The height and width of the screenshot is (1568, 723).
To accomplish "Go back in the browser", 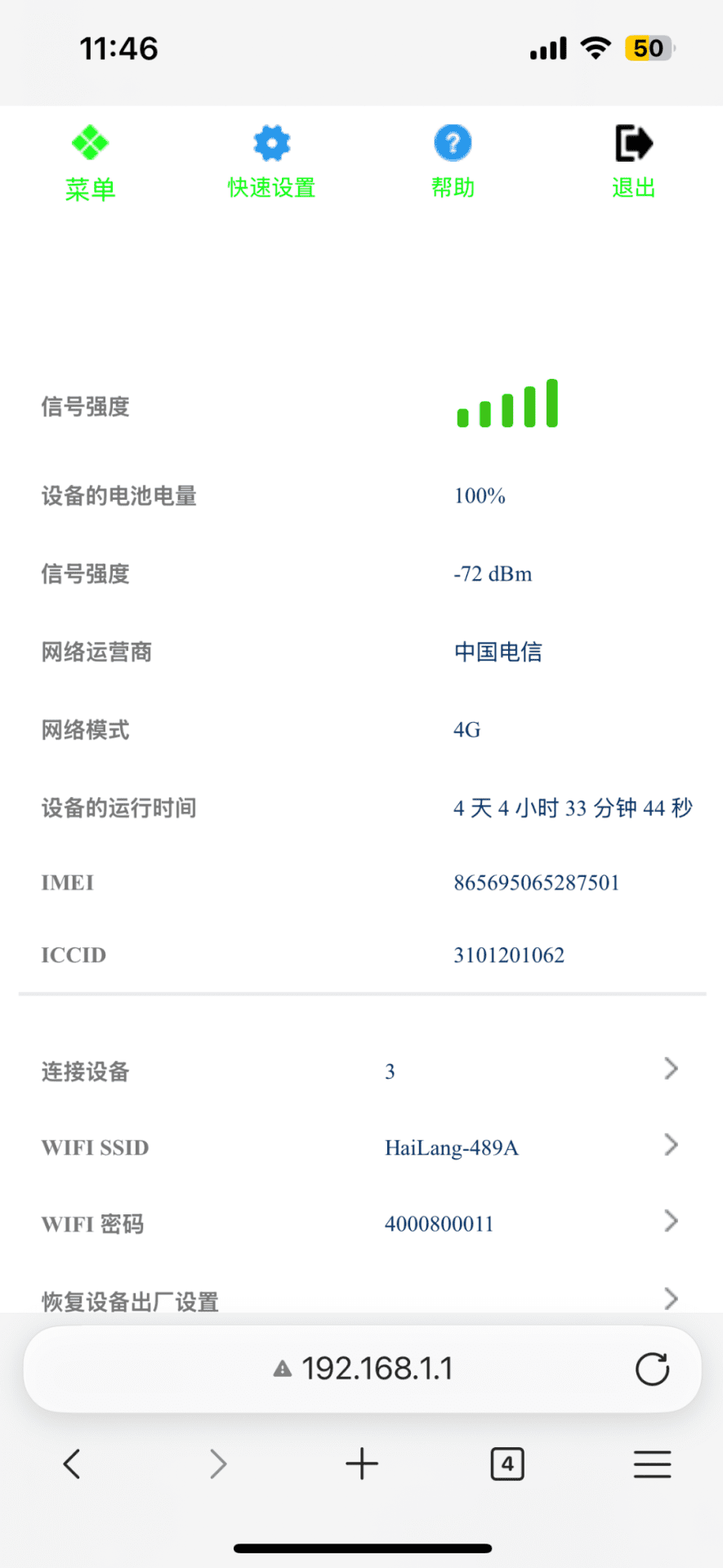I will [x=72, y=1464].
